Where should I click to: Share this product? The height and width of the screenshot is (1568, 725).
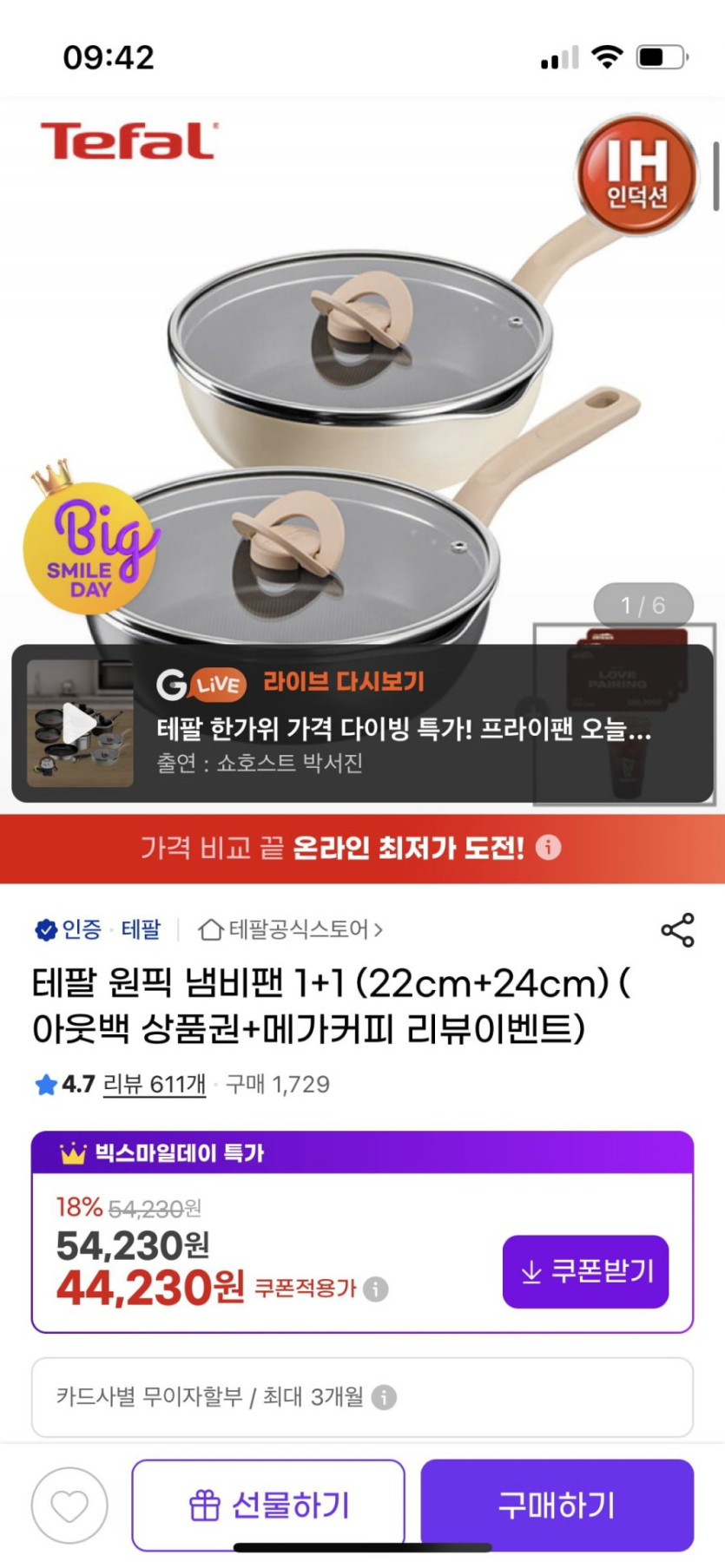click(677, 930)
